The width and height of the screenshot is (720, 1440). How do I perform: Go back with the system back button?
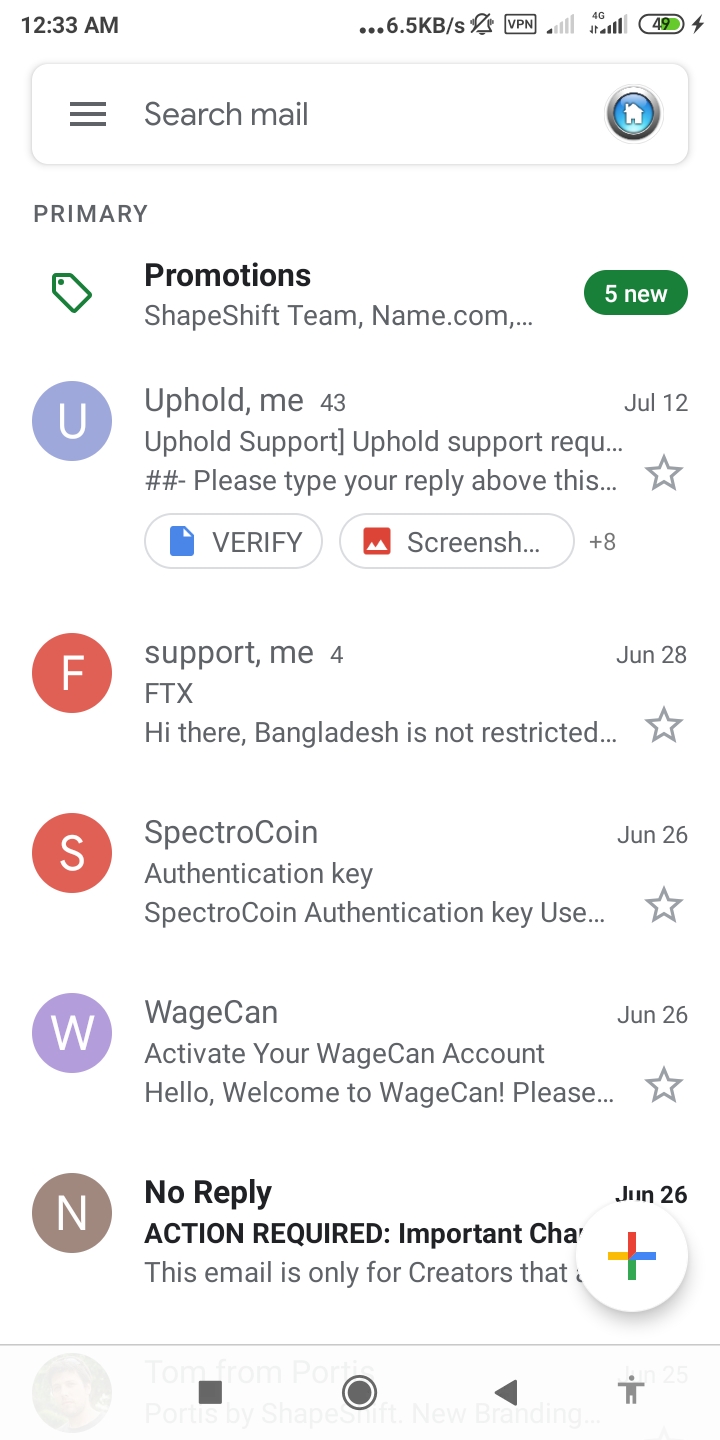tap(506, 1392)
